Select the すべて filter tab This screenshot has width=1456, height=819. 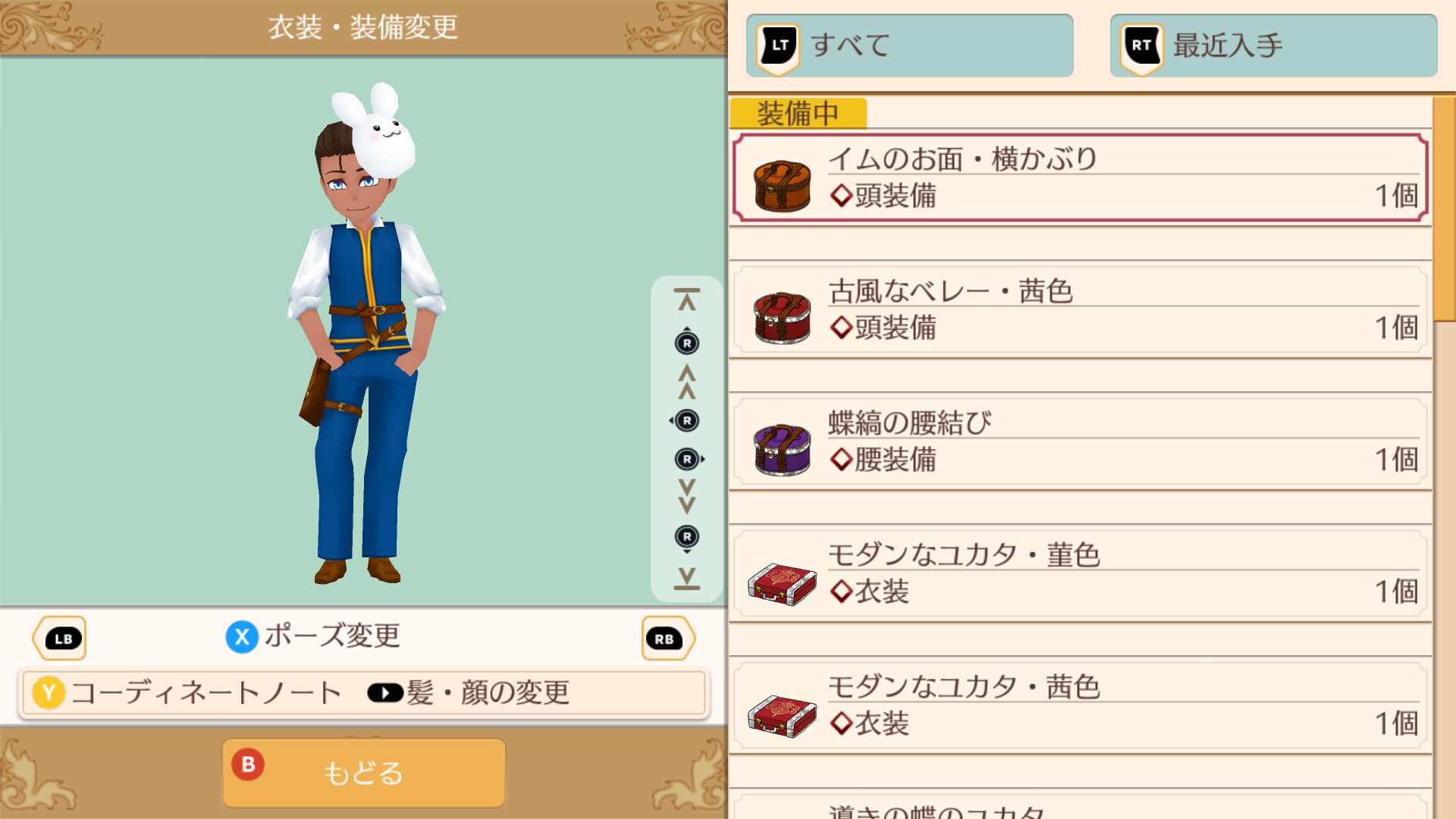coord(908,45)
